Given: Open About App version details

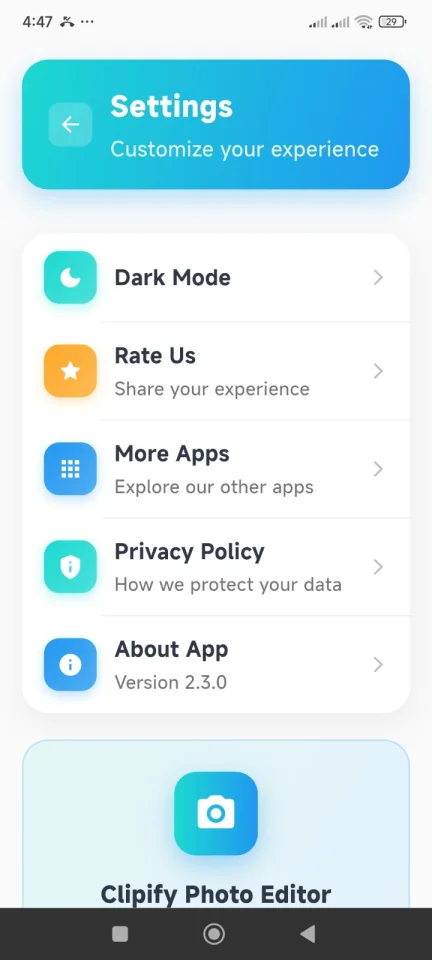Looking at the screenshot, I should click(x=216, y=664).
